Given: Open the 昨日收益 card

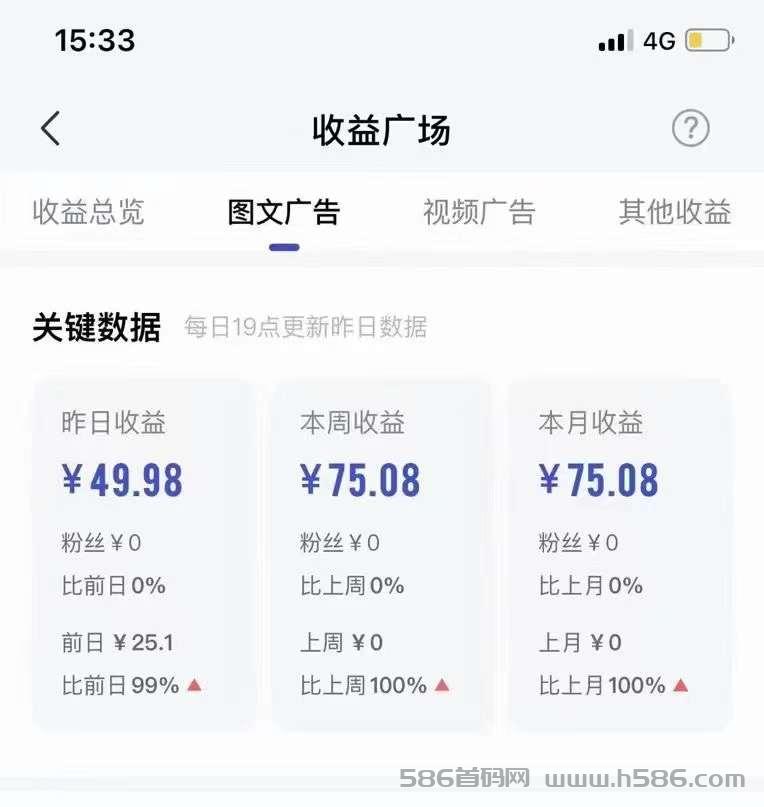Looking at the screenshot, I should pos(144,555).
